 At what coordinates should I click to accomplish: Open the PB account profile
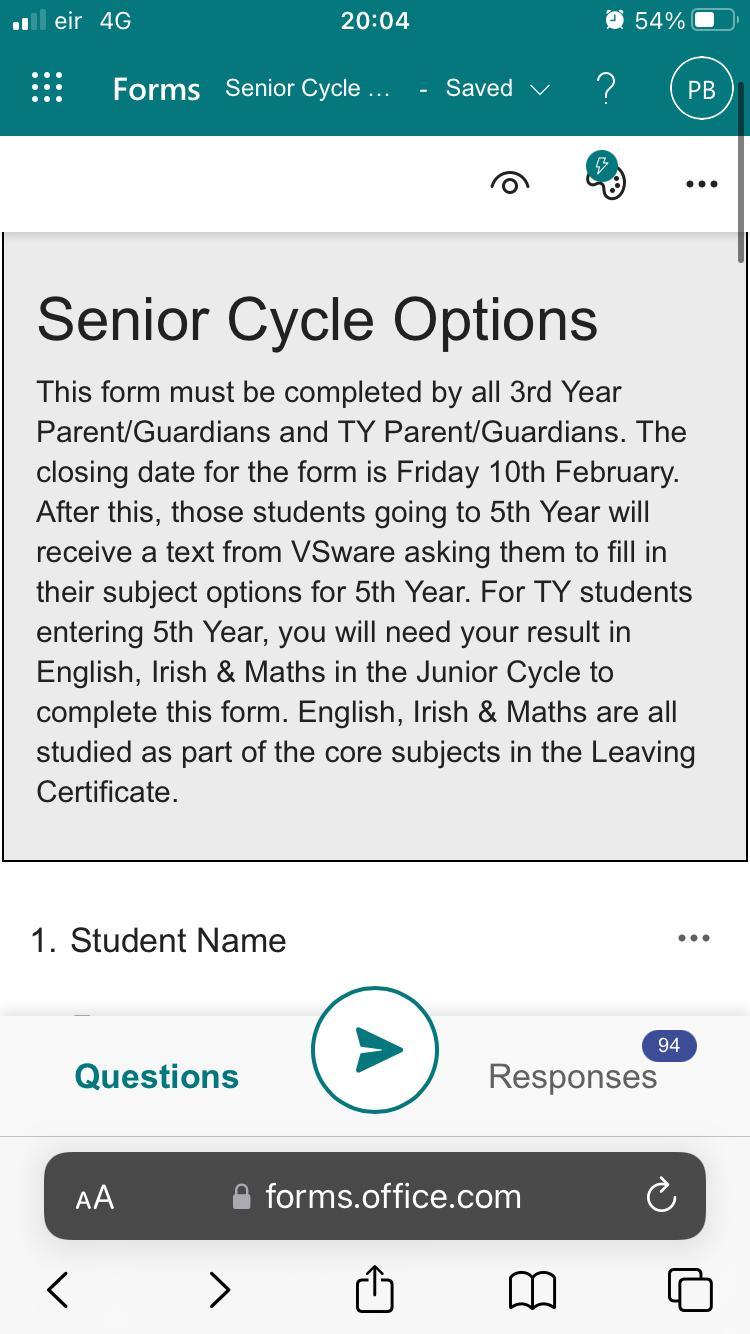pos(702,89)
